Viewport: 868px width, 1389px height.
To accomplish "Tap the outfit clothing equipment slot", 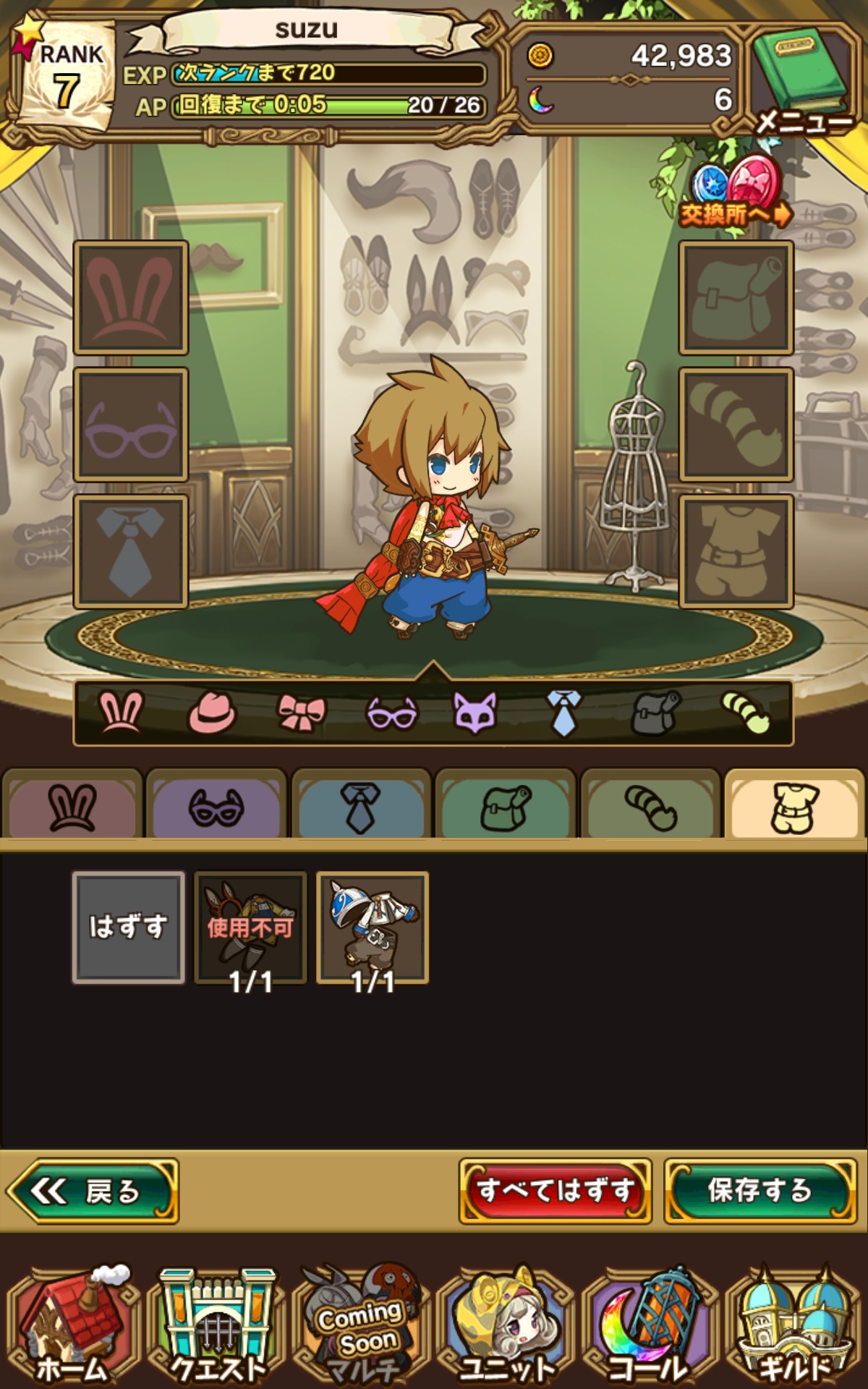I will coord(736,552).
